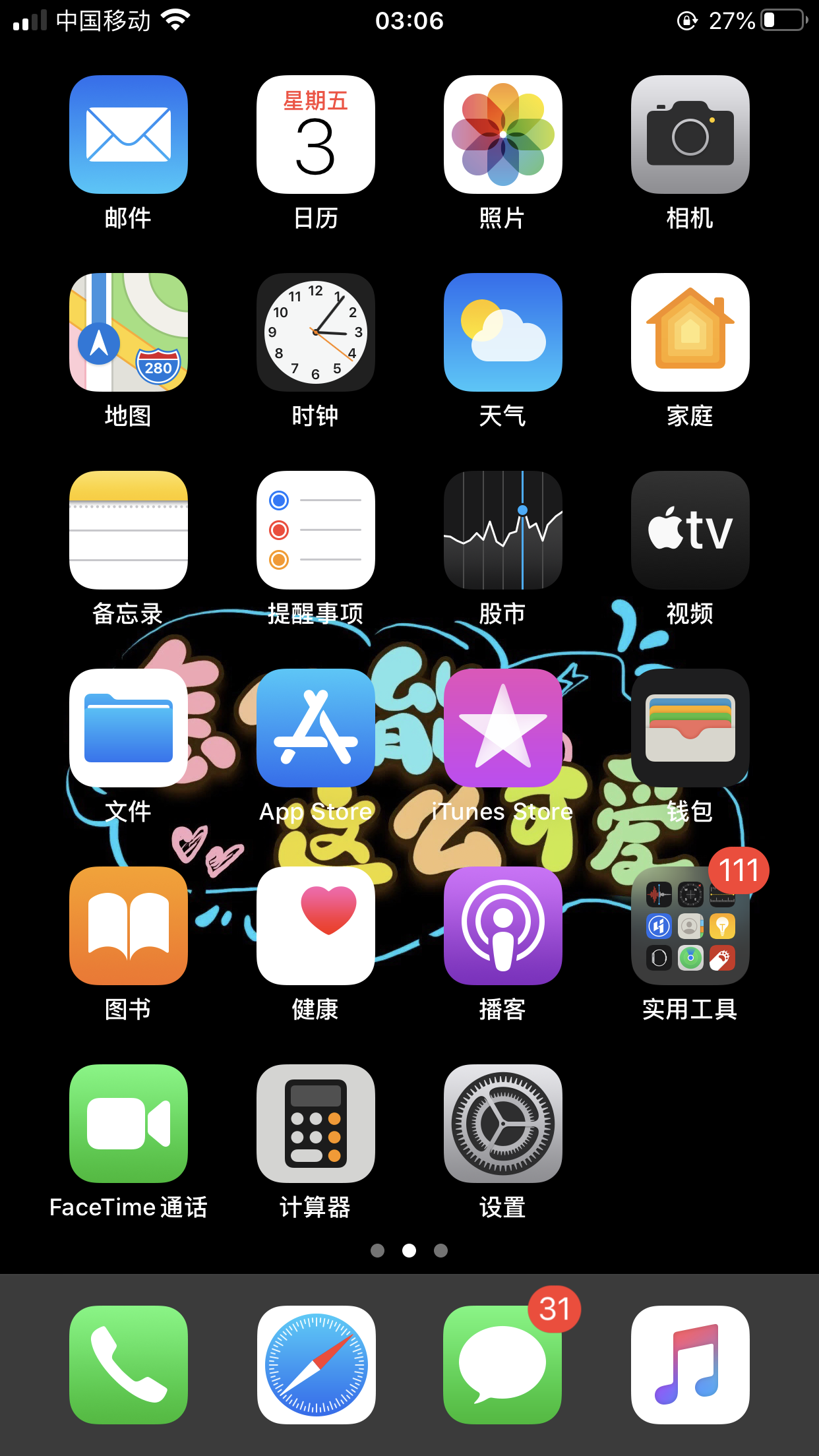Screen dimensions: 819x1456
Task: Open 钱包 wallet app
Action: (690, 728)
